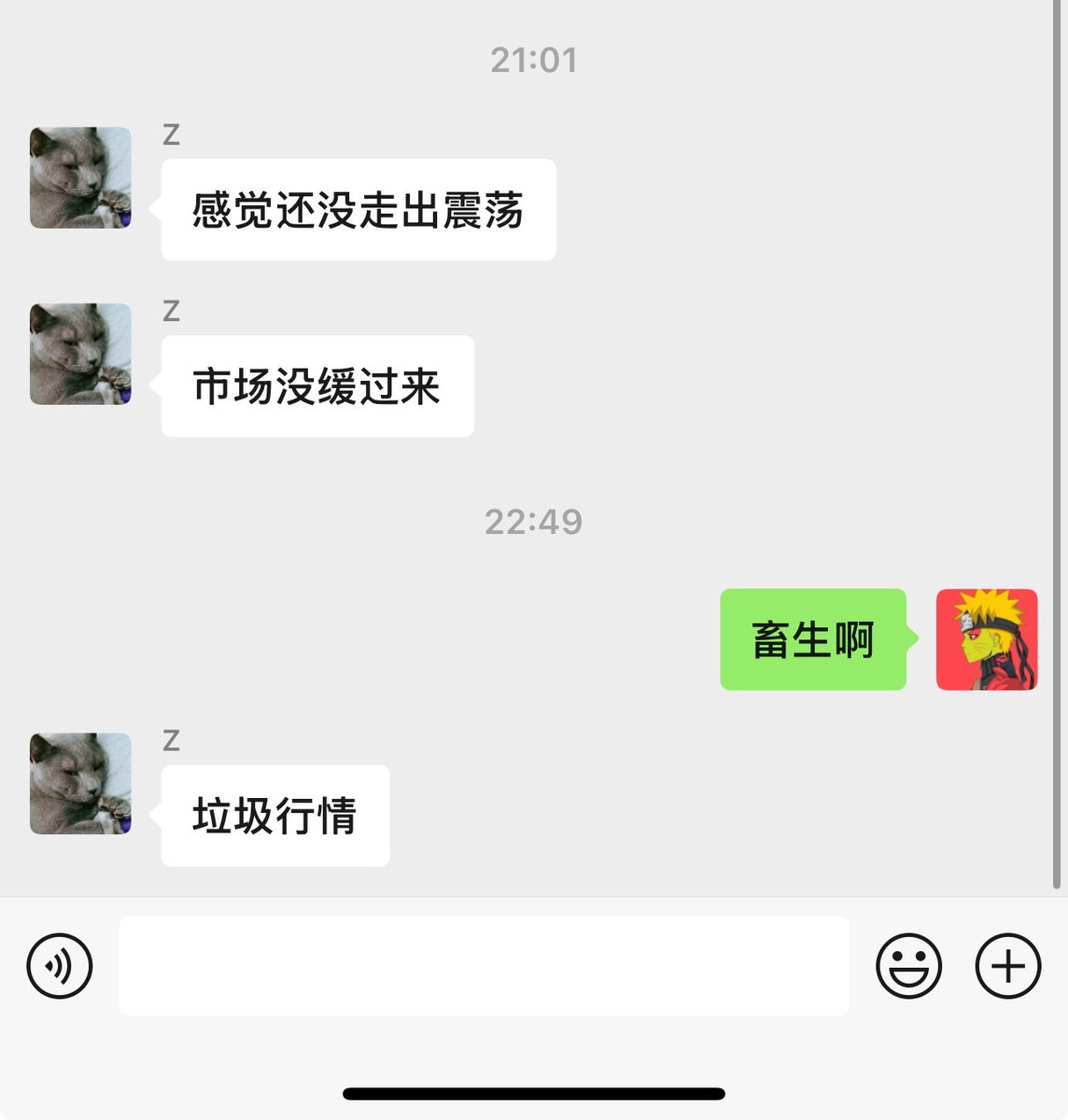Open Z's cat avatar beside "垃圾行情"
1068x1120 pixels.
click(x=80, y=784)
